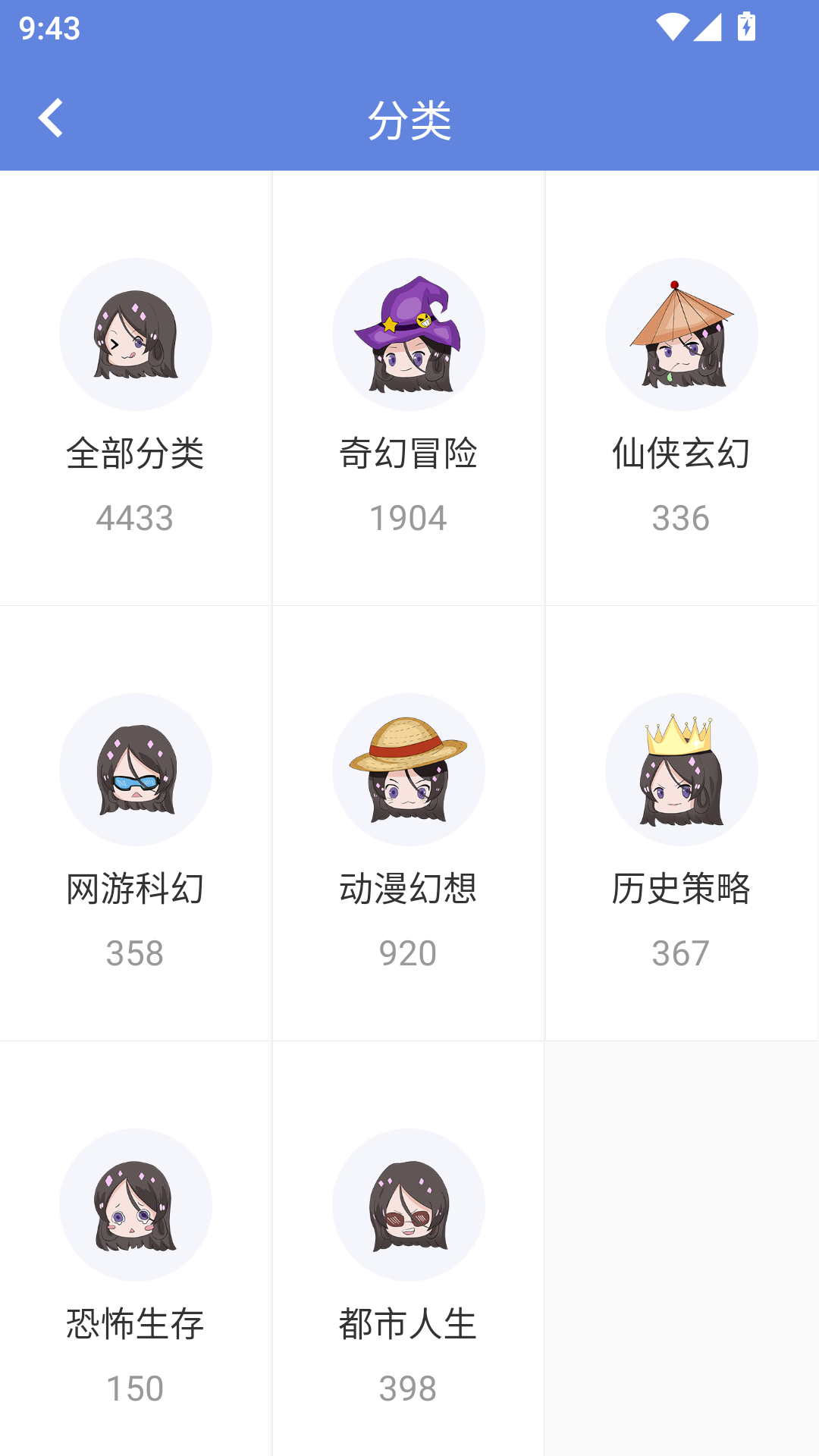
Task: Select the 仙侠玄幻 text label
Action: tap(681, 453)
